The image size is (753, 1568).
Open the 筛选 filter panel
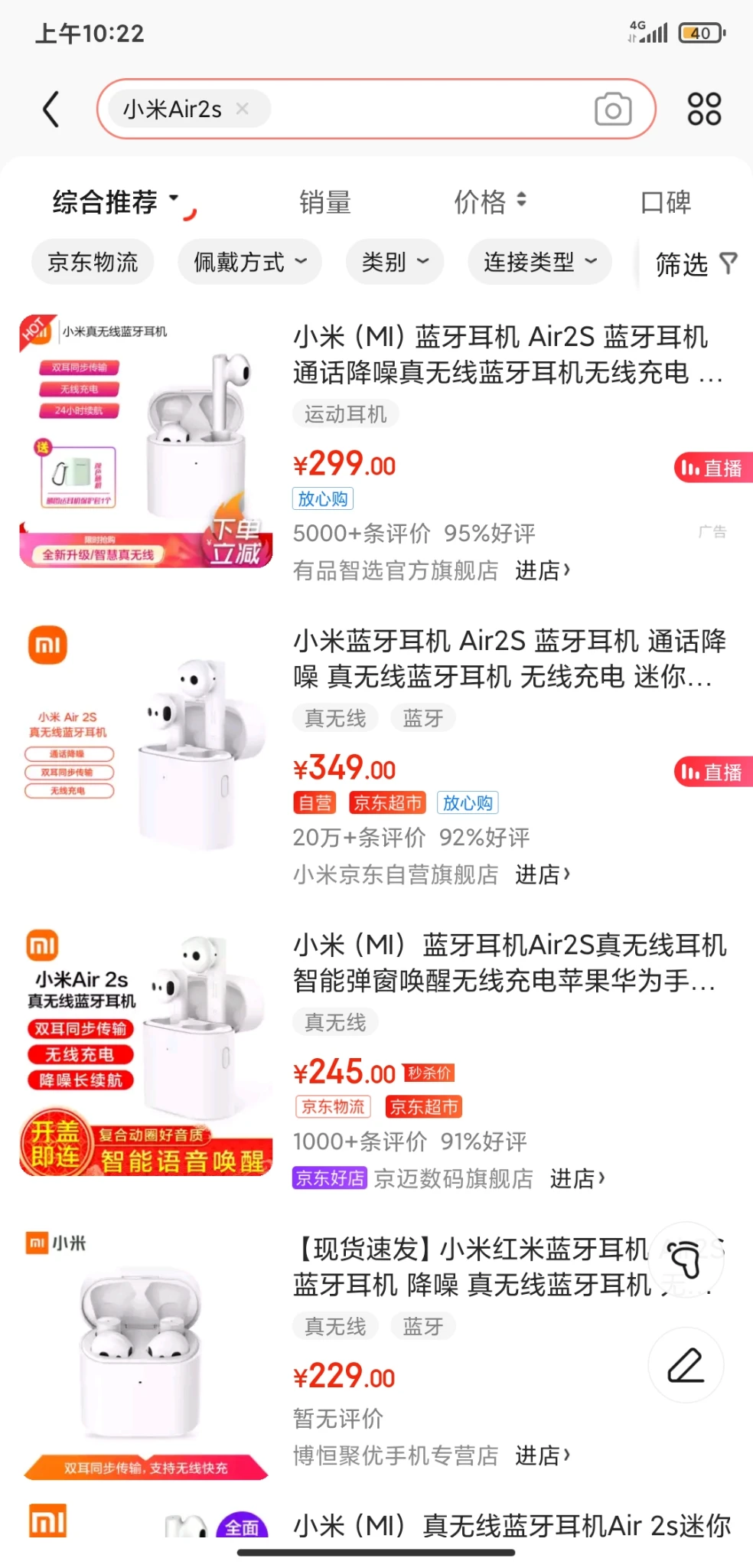pyautogui.click(x=696, y=264)
